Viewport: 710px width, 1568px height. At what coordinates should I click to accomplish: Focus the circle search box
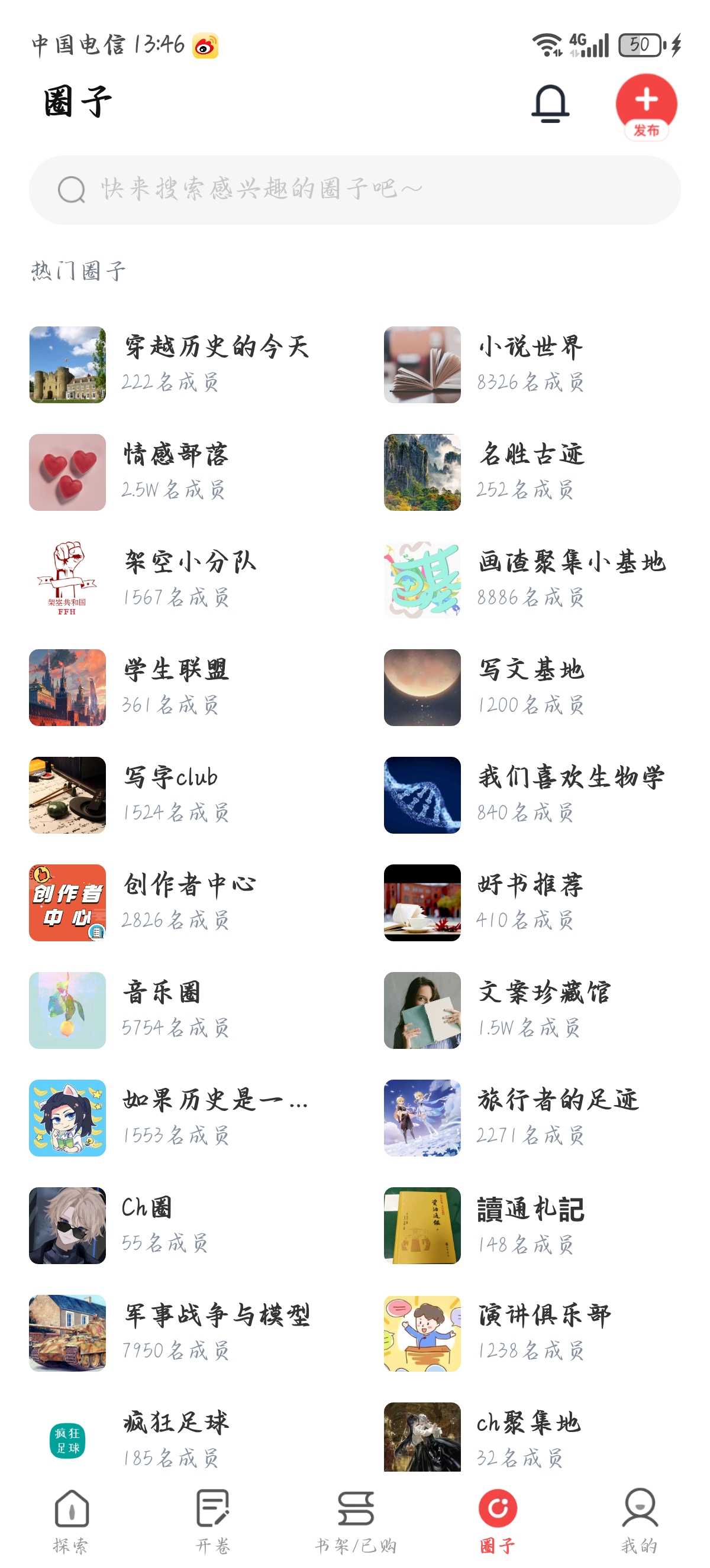354,189
